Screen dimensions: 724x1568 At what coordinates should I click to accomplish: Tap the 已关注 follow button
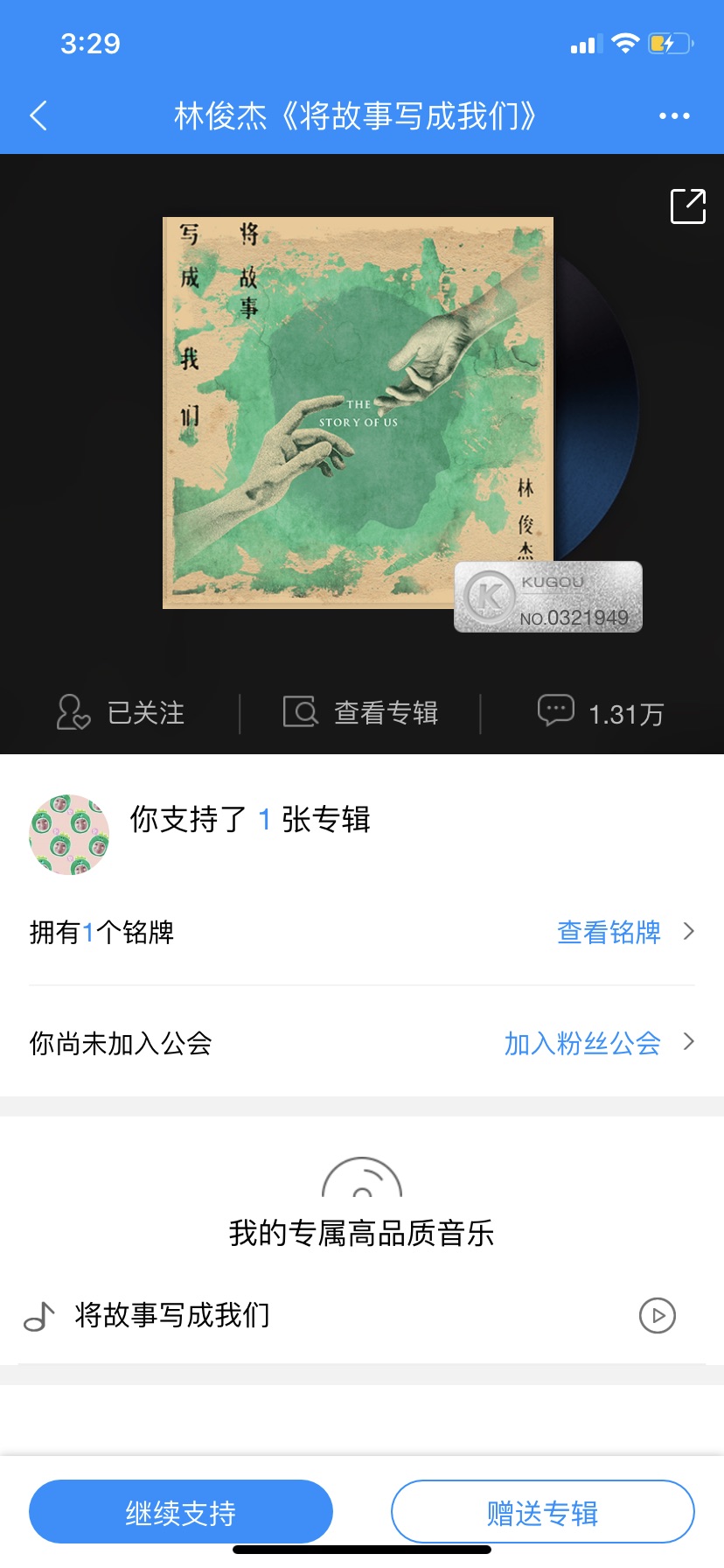click(121, 713)
